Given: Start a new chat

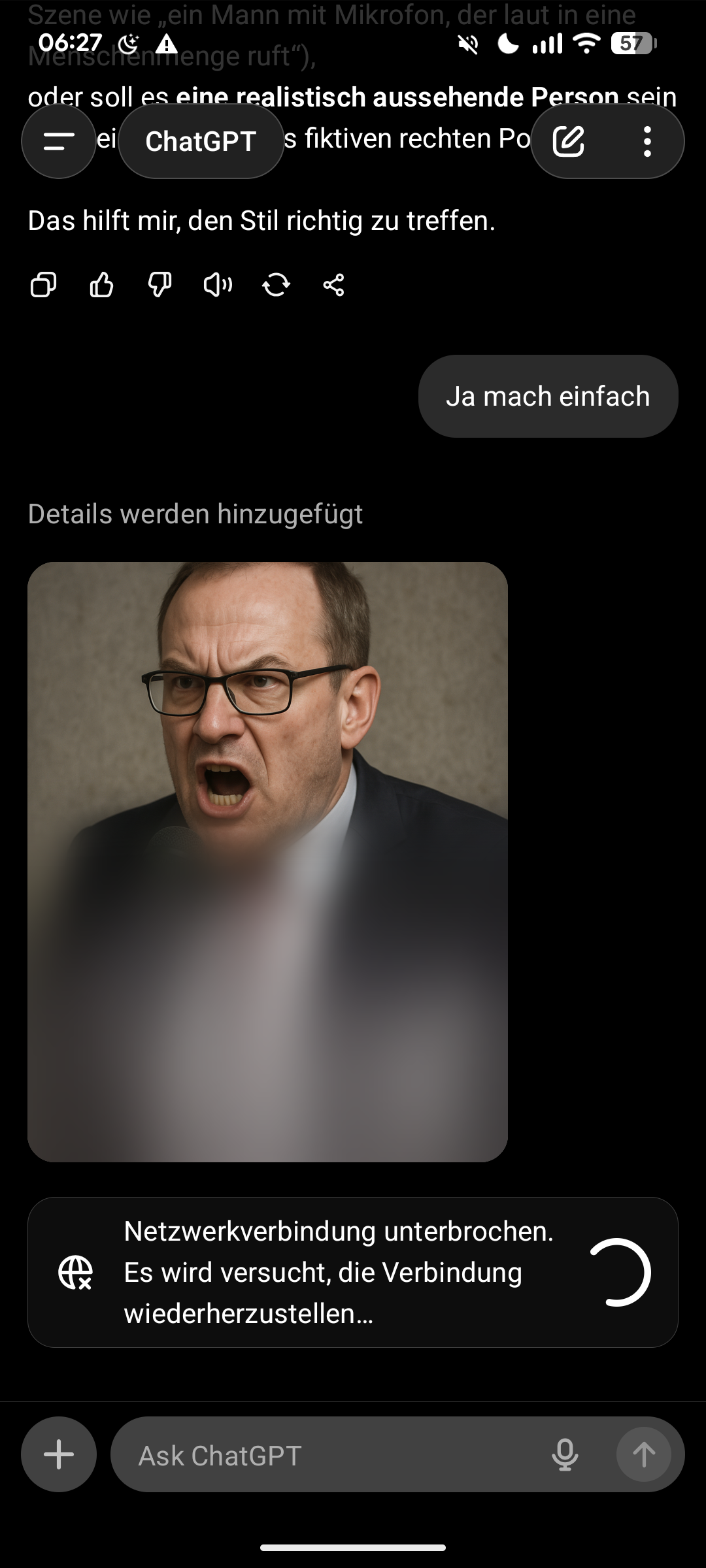Looking at the screenshot, I should click(569, 141).
